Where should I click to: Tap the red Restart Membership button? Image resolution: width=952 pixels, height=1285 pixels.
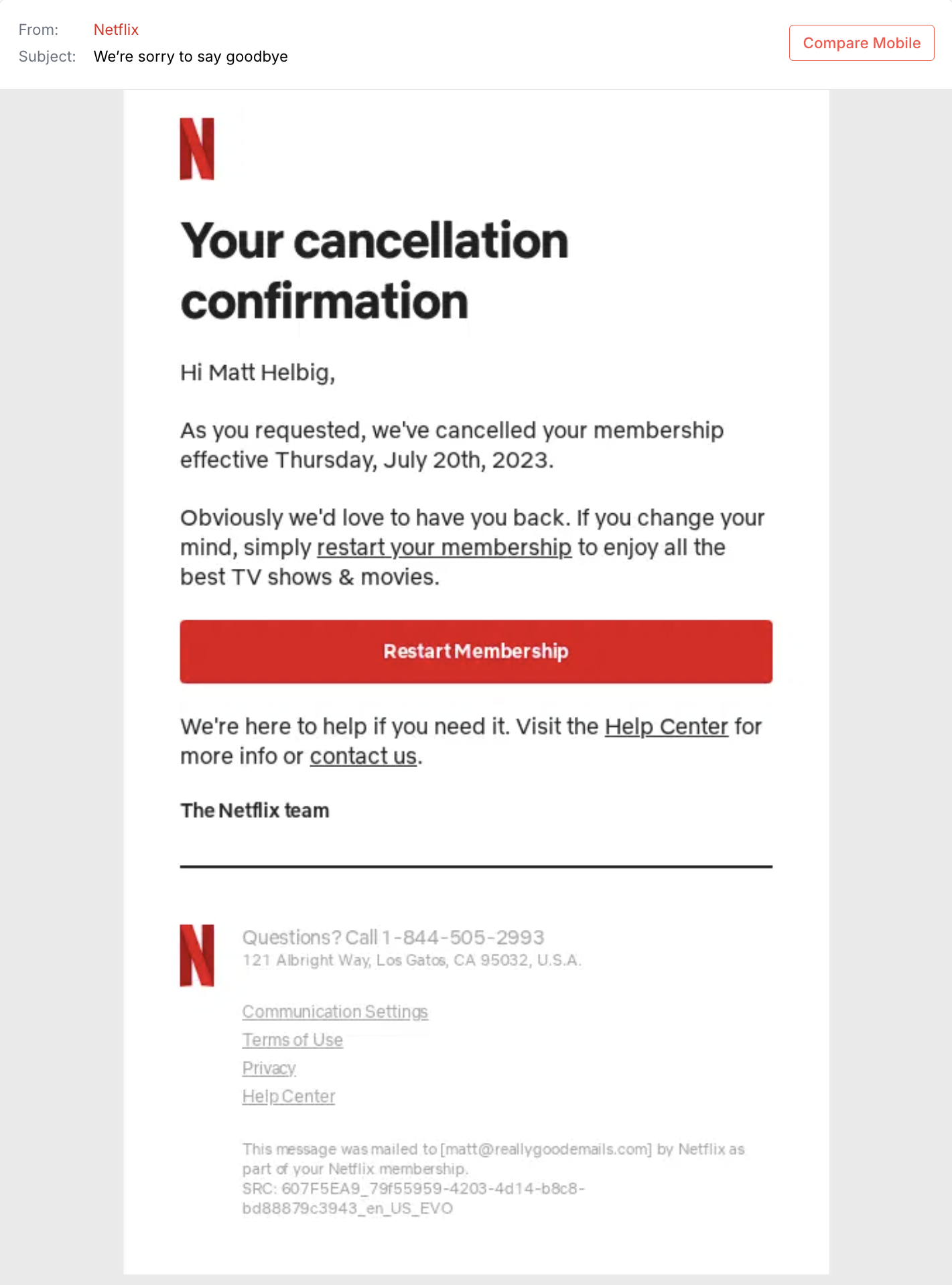(476, 651)
